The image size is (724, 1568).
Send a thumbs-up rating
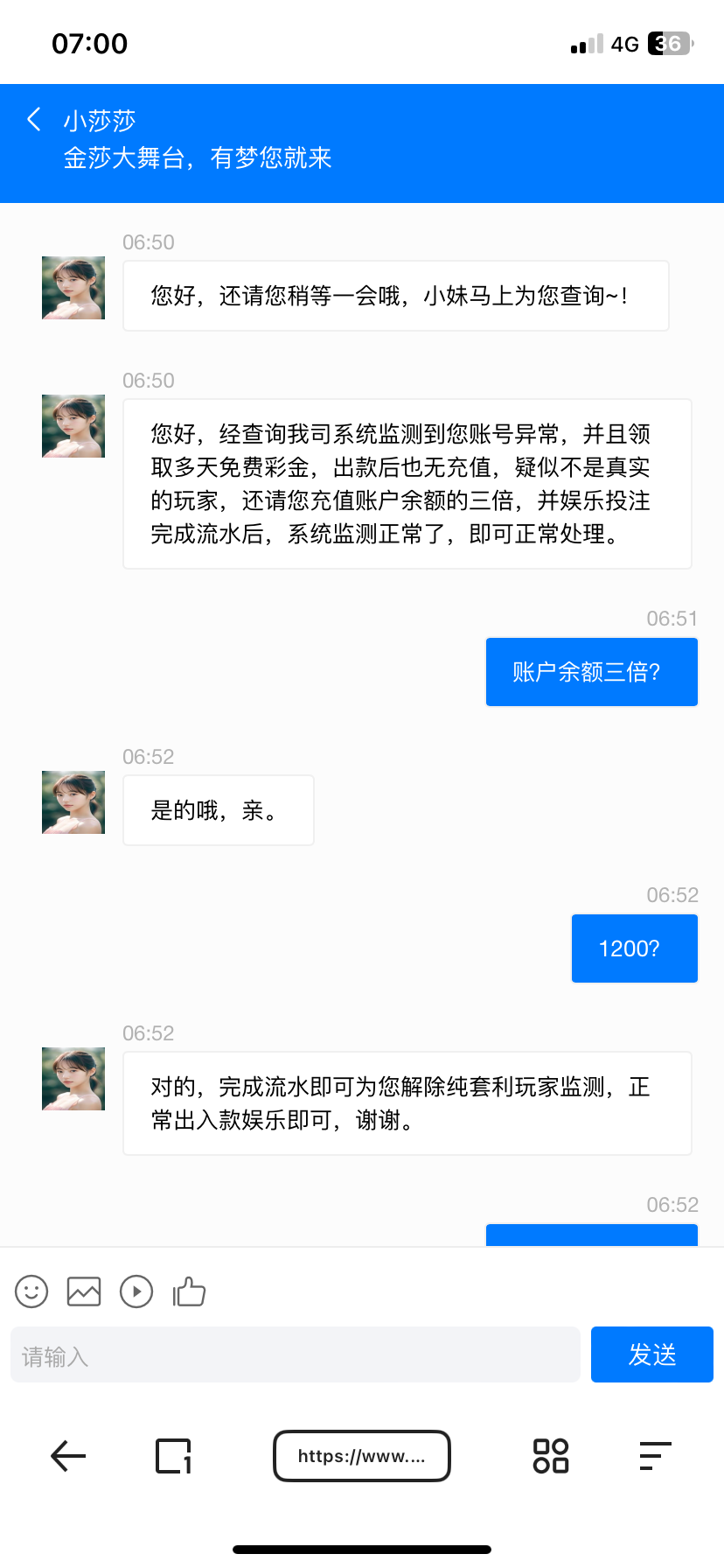tap(189, 1291)
